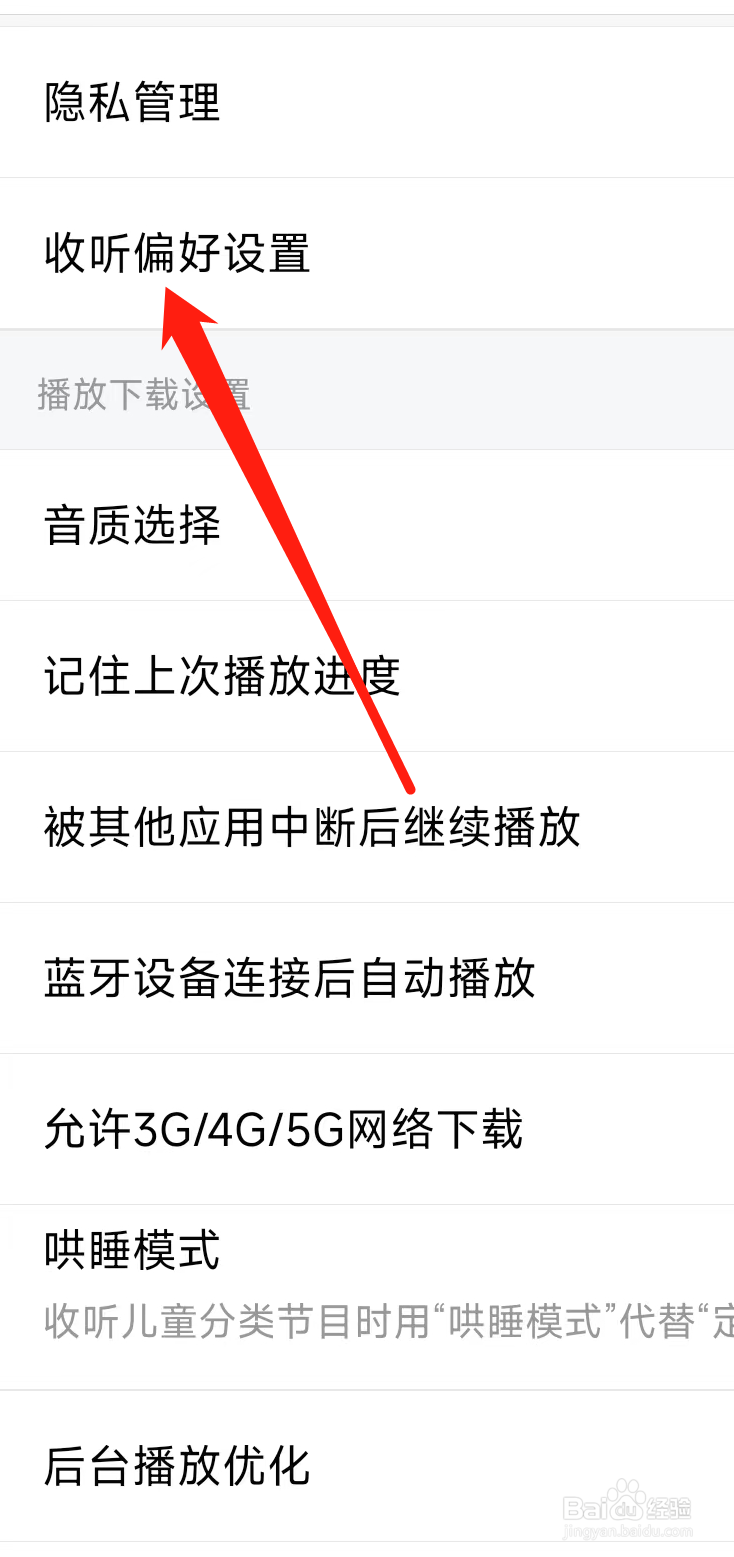The height and width of the screenshot is (1557, 734).
Task: Tap the 哄睡模式 title label
Action: click(130, 1249)
